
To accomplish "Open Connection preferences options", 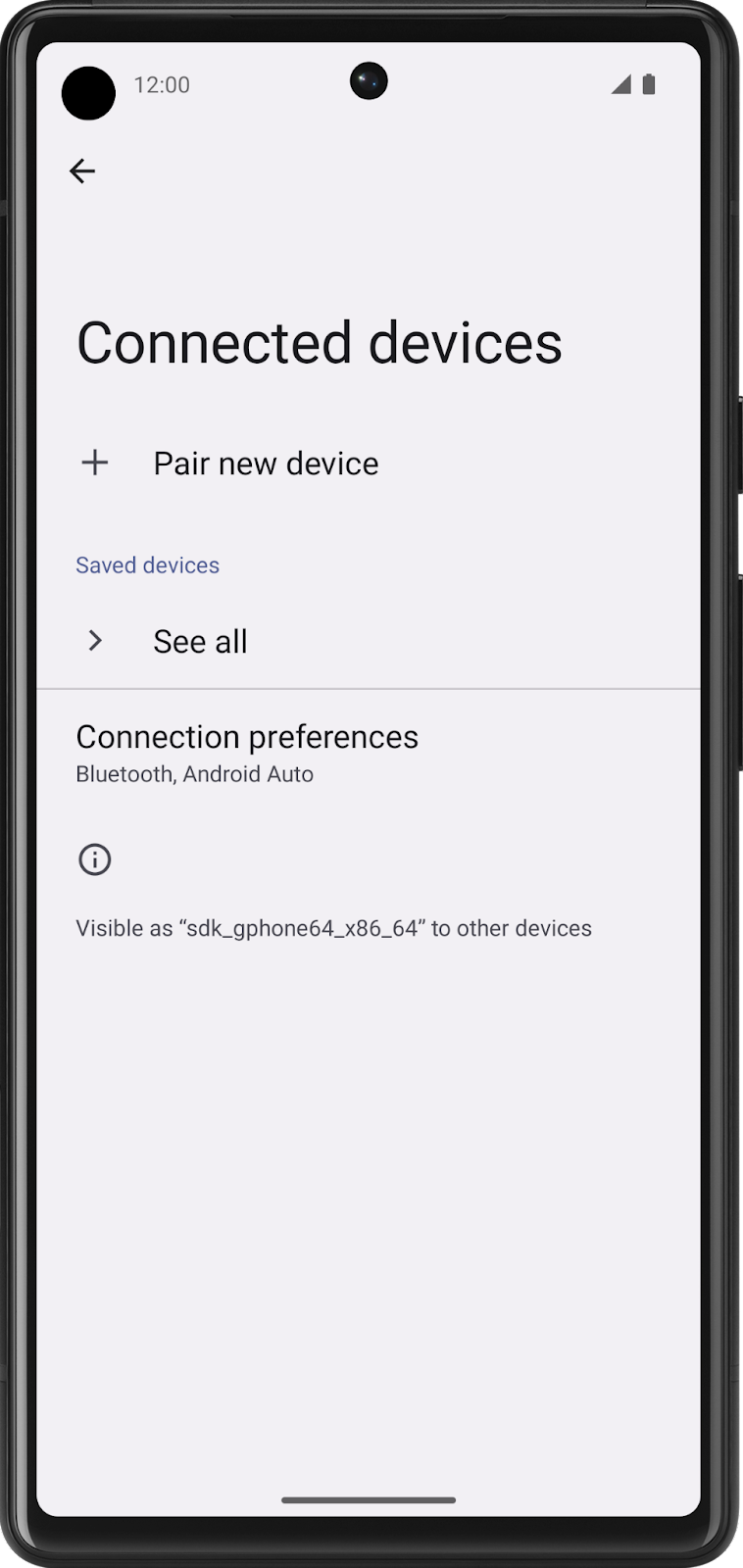I will tap(247, 737).
